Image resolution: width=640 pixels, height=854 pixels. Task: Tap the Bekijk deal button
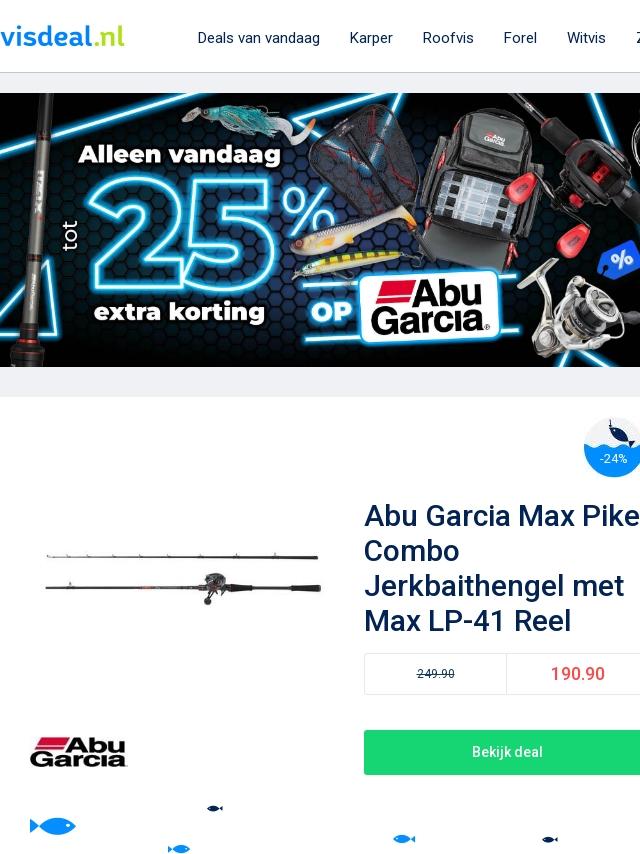click(506, 752)
